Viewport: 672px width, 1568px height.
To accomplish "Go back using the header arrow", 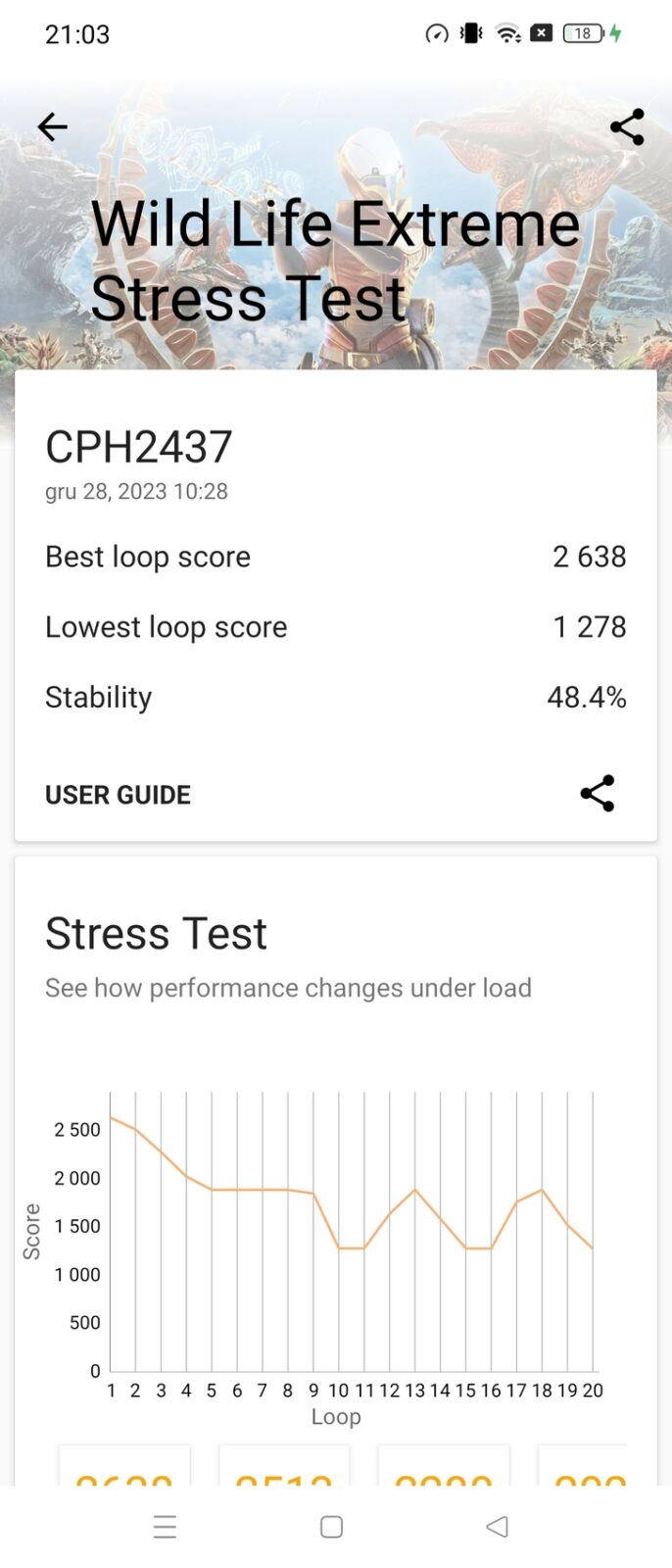I will tap(52, 126).
